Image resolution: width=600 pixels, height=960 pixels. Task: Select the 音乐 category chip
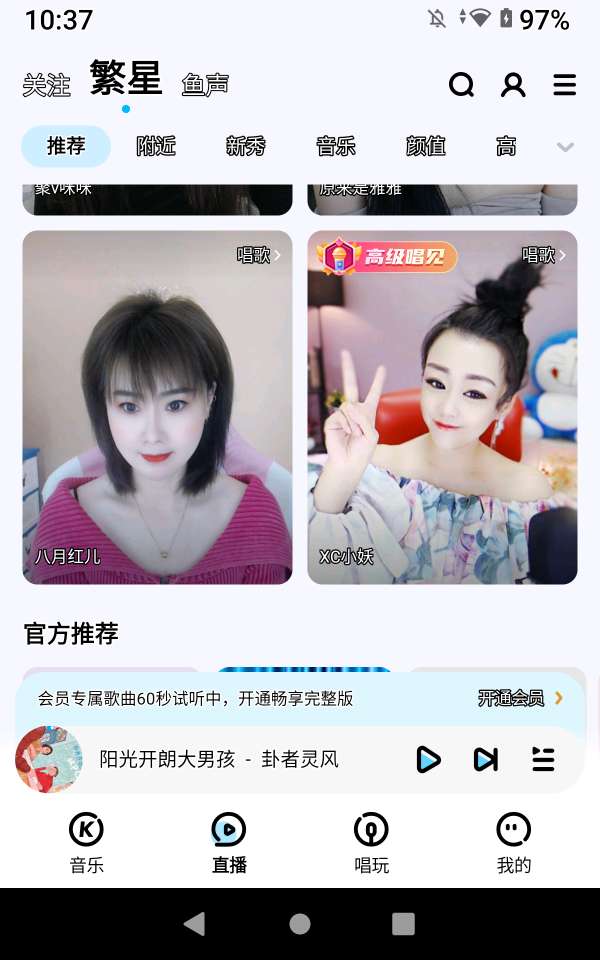point(336,146)
